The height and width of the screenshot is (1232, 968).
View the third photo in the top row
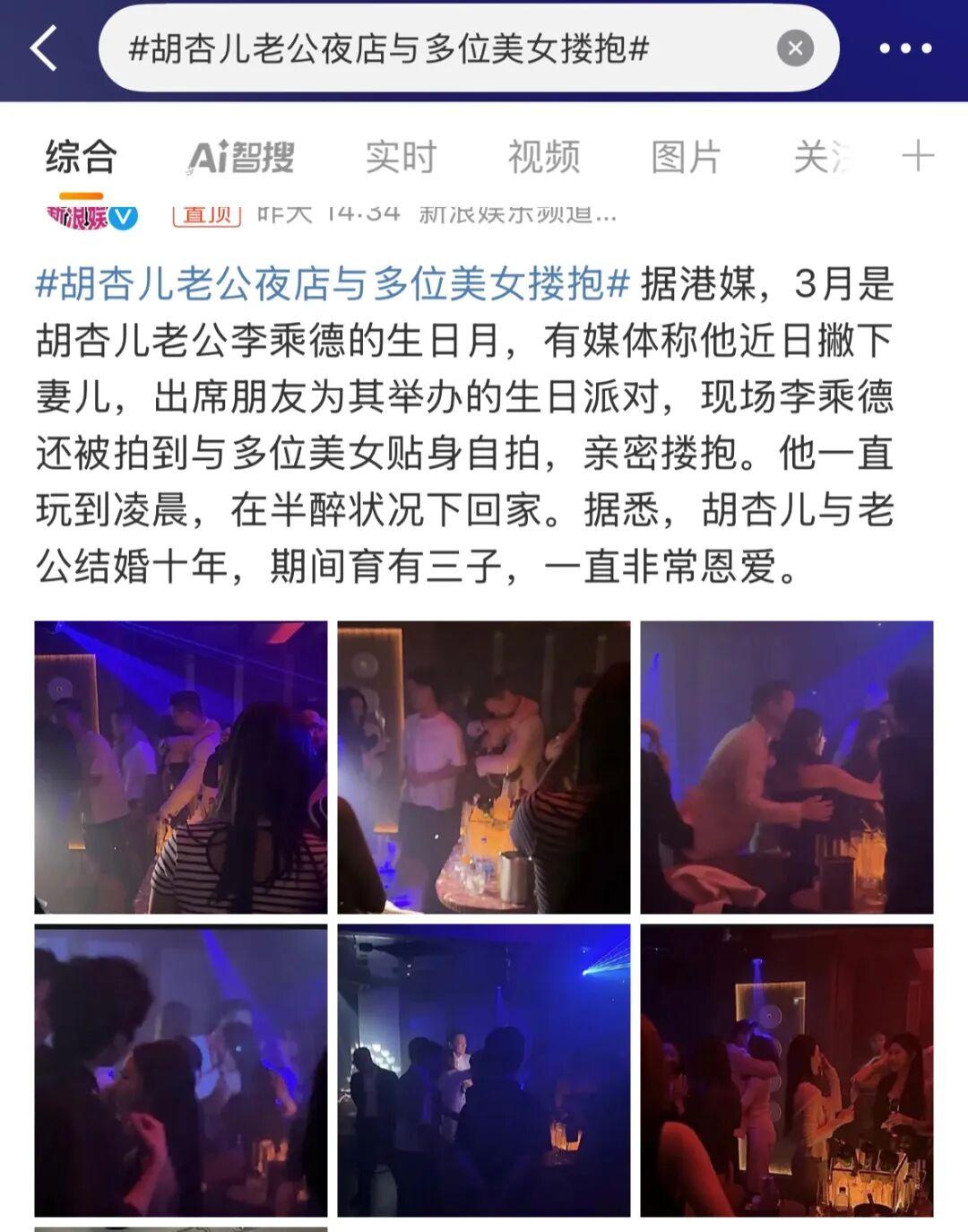[x=786, y=767]
